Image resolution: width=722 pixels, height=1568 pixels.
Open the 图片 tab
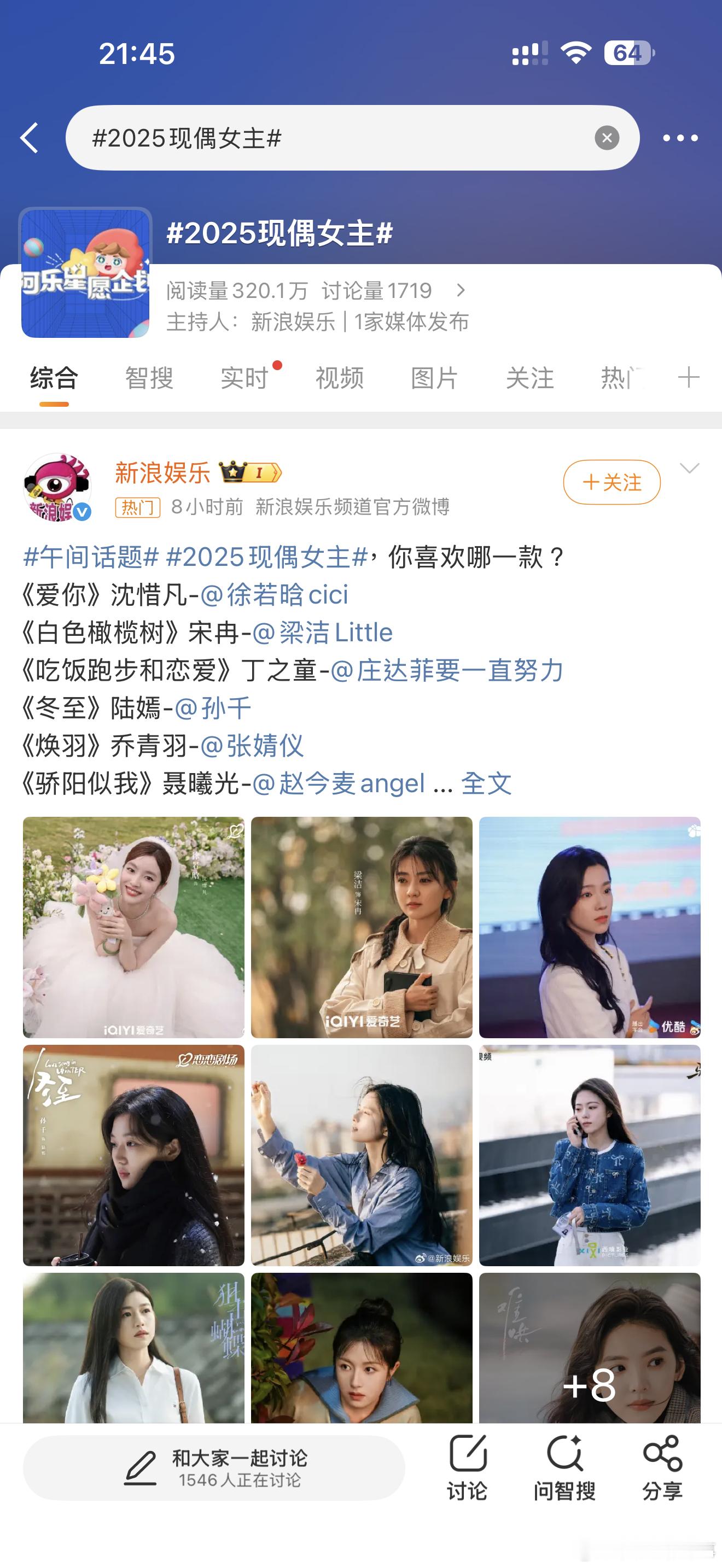(x=434, y=378)
